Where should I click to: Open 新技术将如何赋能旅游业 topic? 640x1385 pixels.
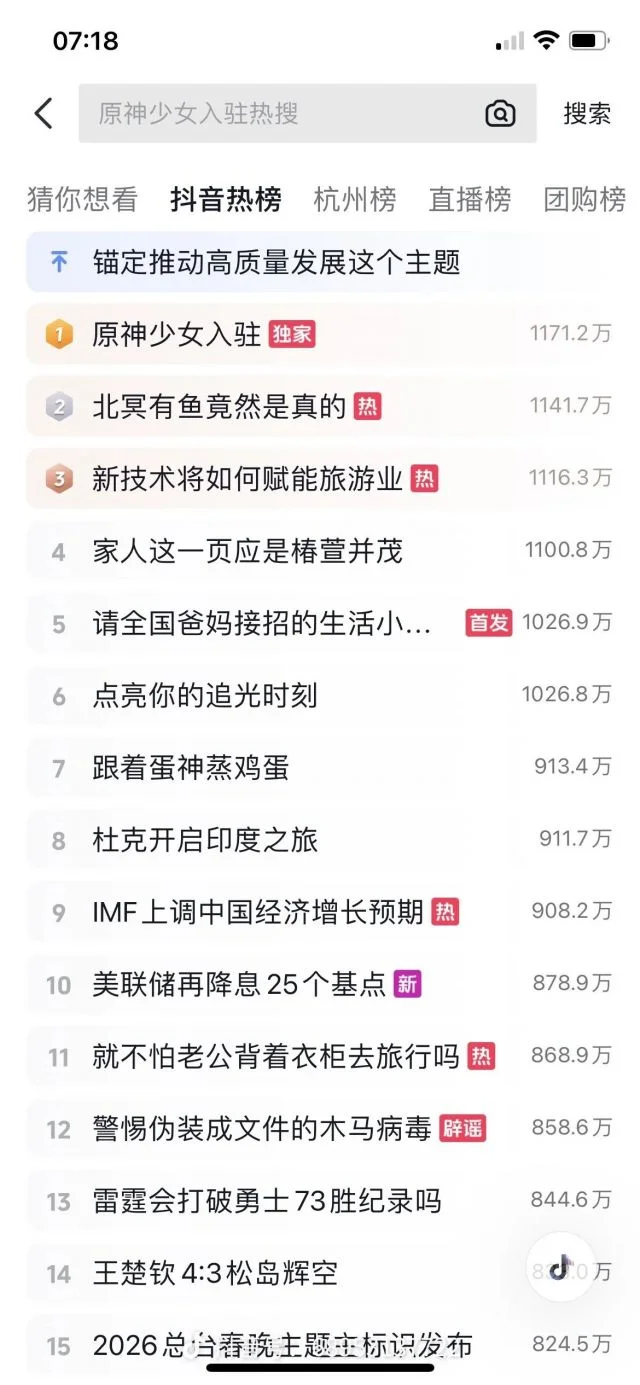[247, 478]
